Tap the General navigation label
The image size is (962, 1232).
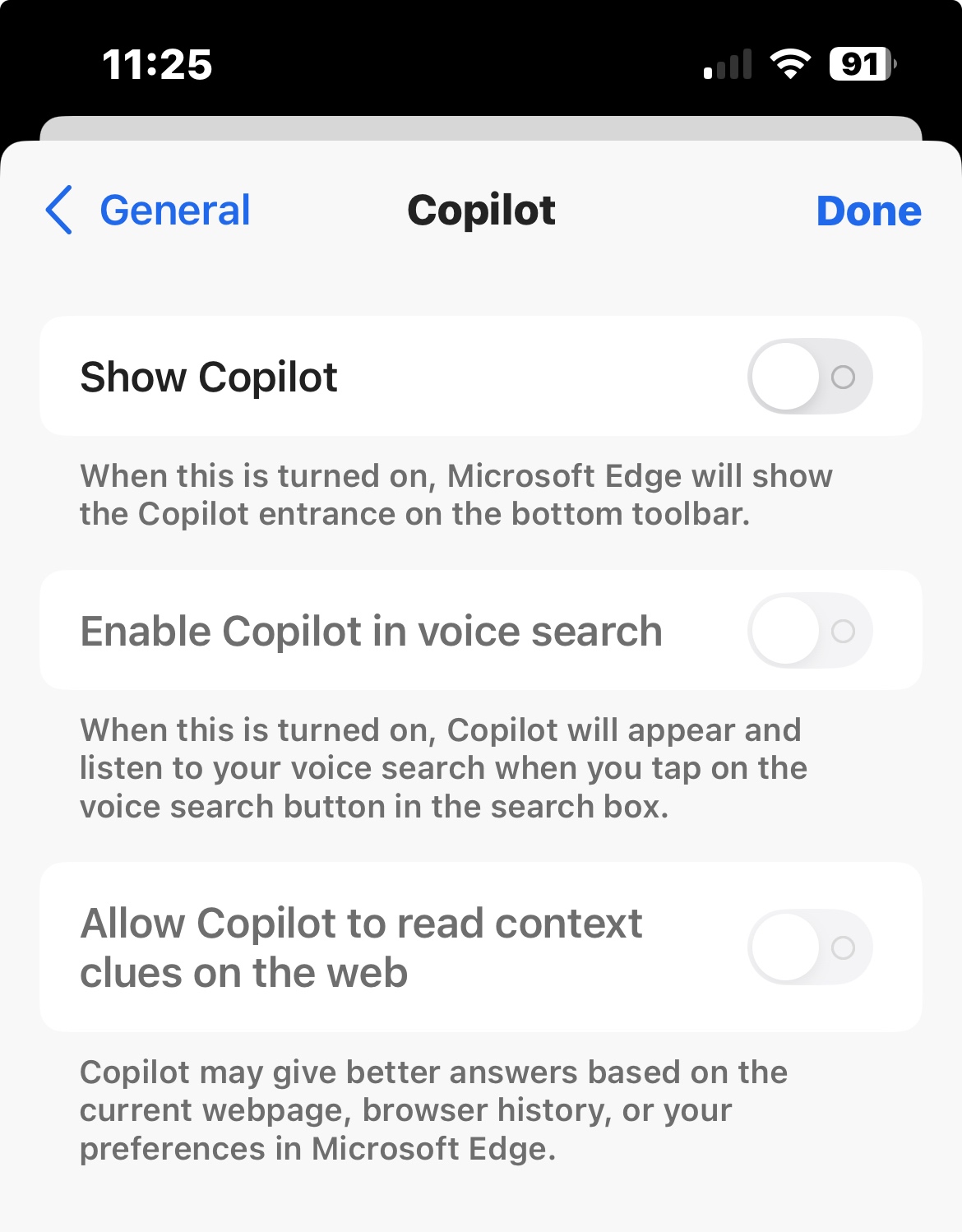pos(175,211)
